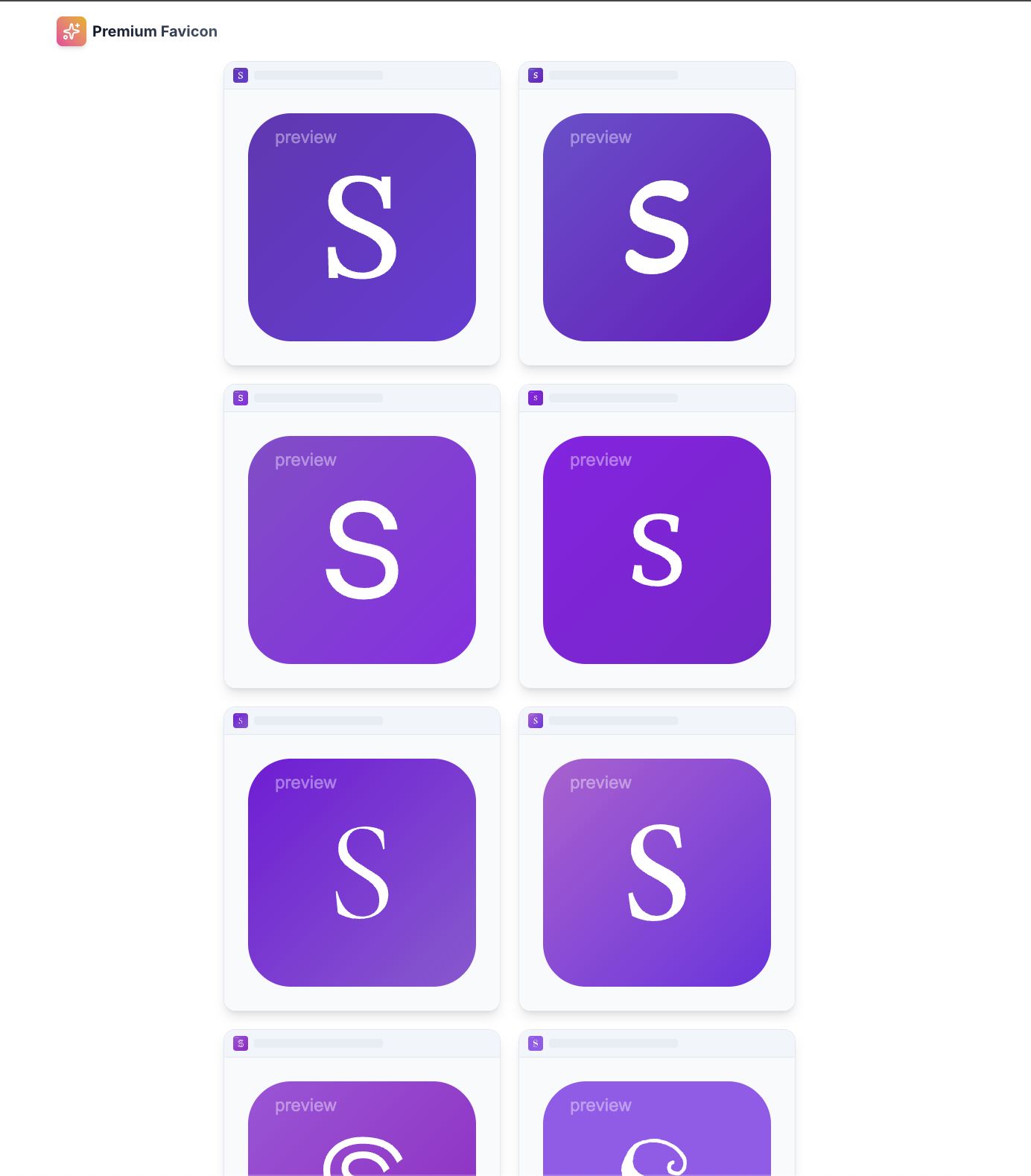Select the bright purple S preview

(x=656, y=549)
